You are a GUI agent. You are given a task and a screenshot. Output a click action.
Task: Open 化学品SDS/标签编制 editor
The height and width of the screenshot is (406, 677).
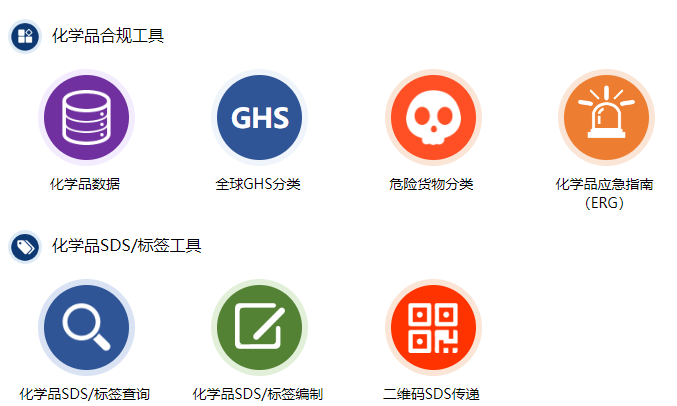259,327
